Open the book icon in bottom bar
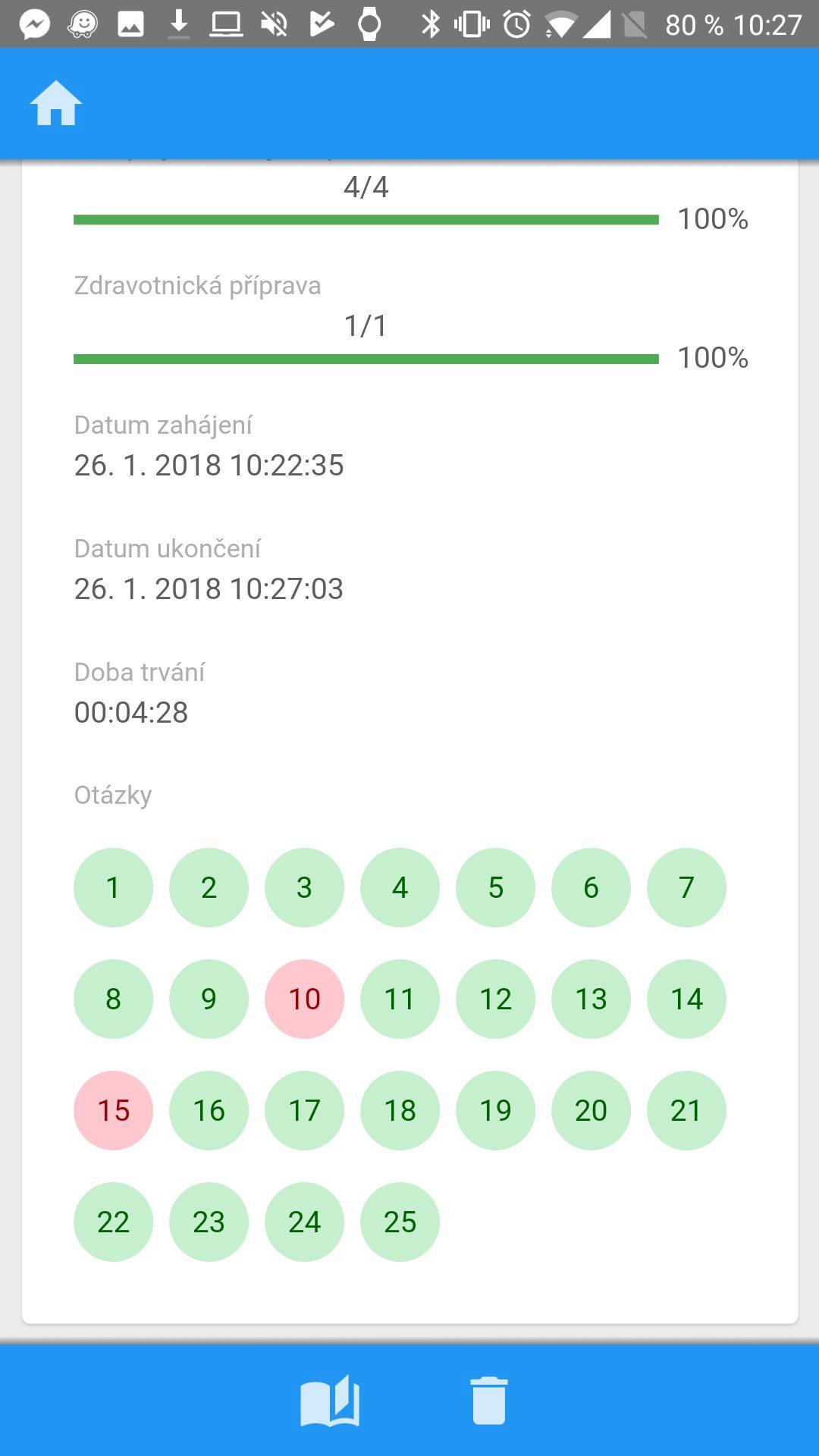Screen dimensions: 819x1456 330,1401
